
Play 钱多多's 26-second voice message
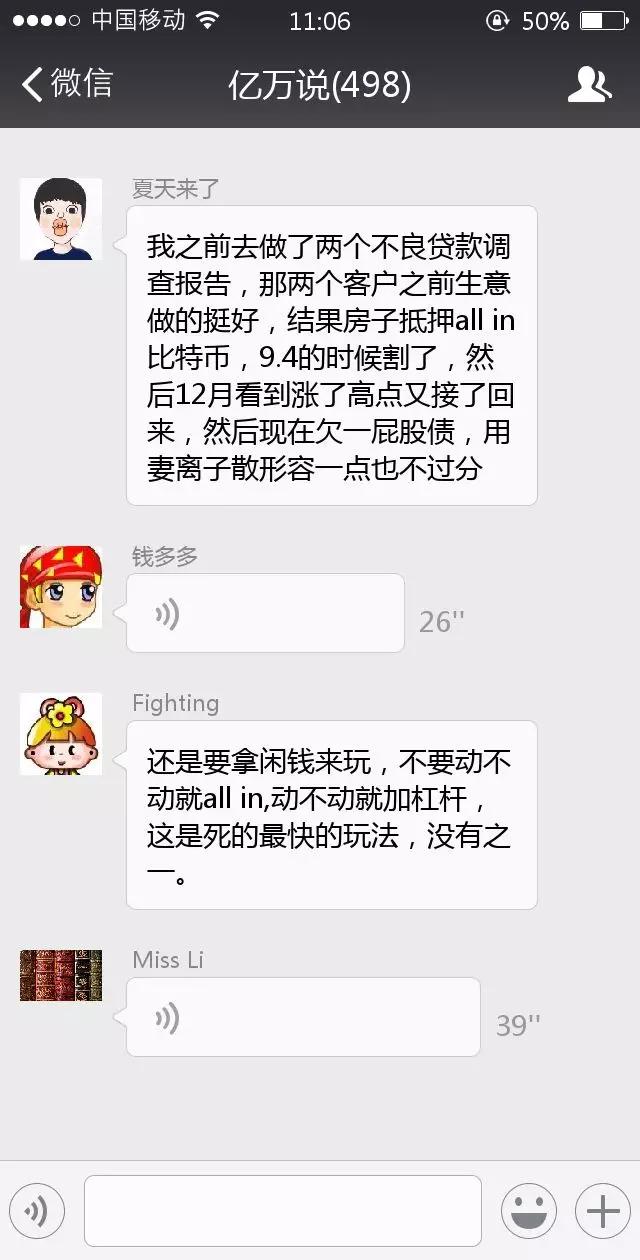coord(265,613)
